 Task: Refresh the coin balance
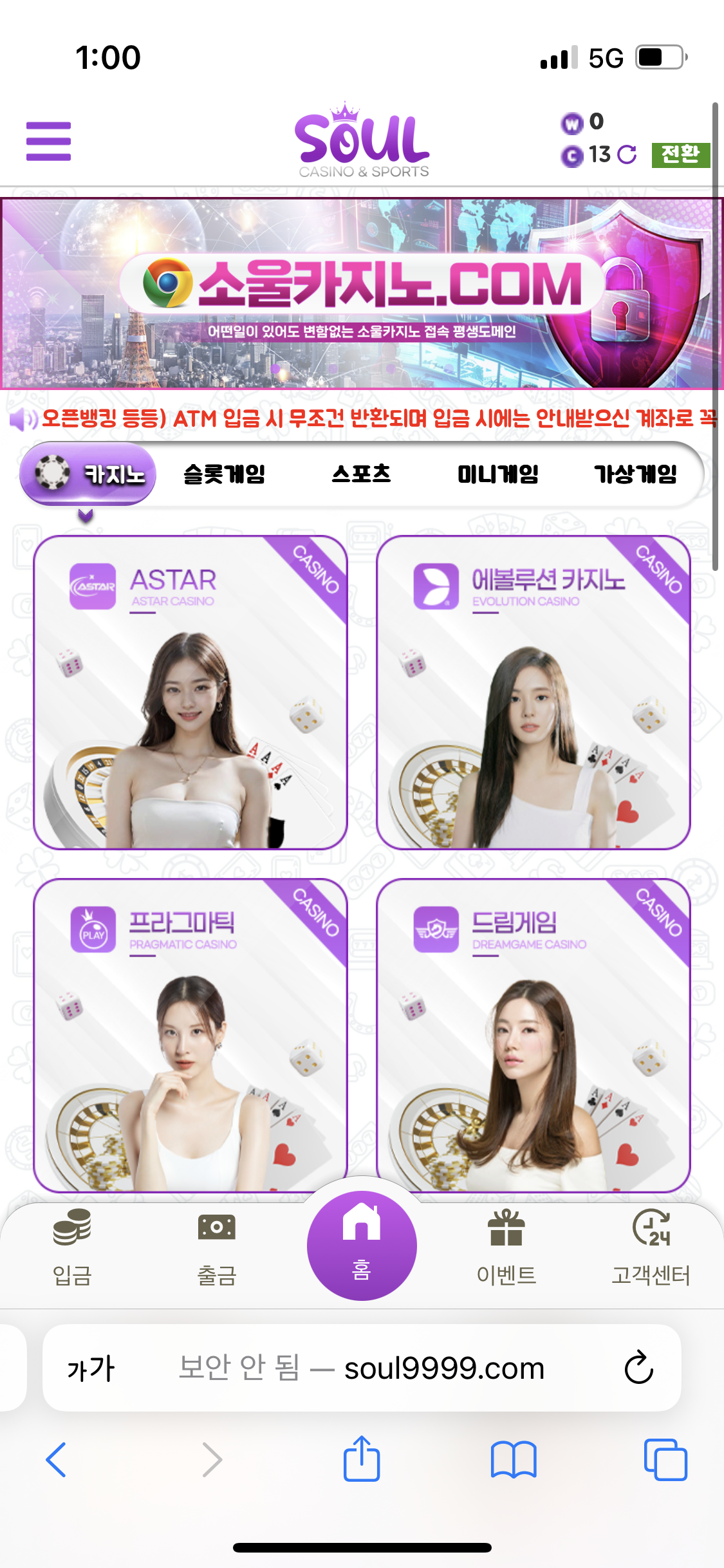coord(626,154)
